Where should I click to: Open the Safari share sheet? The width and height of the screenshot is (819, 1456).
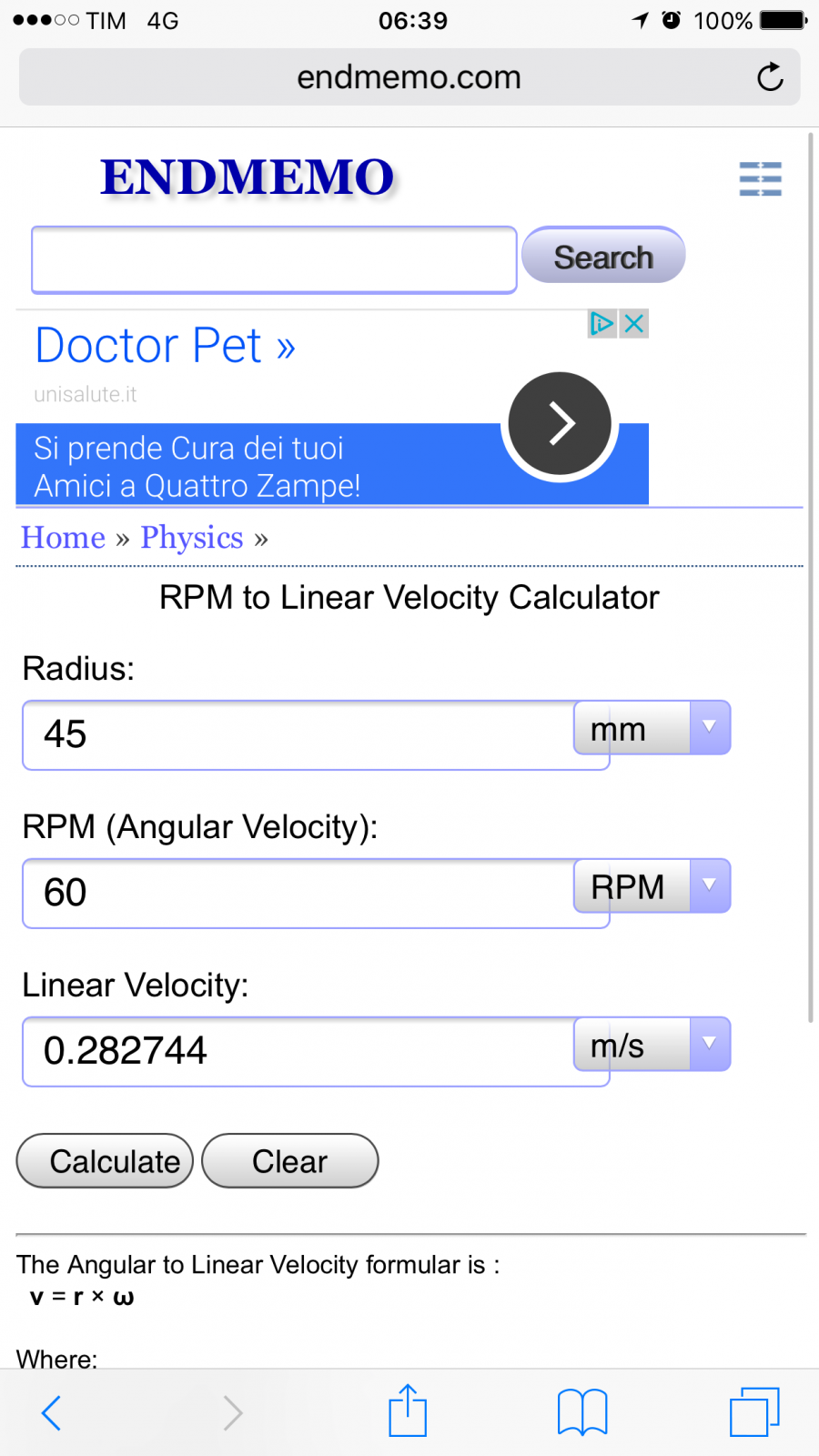click(x=408, y=1410)
